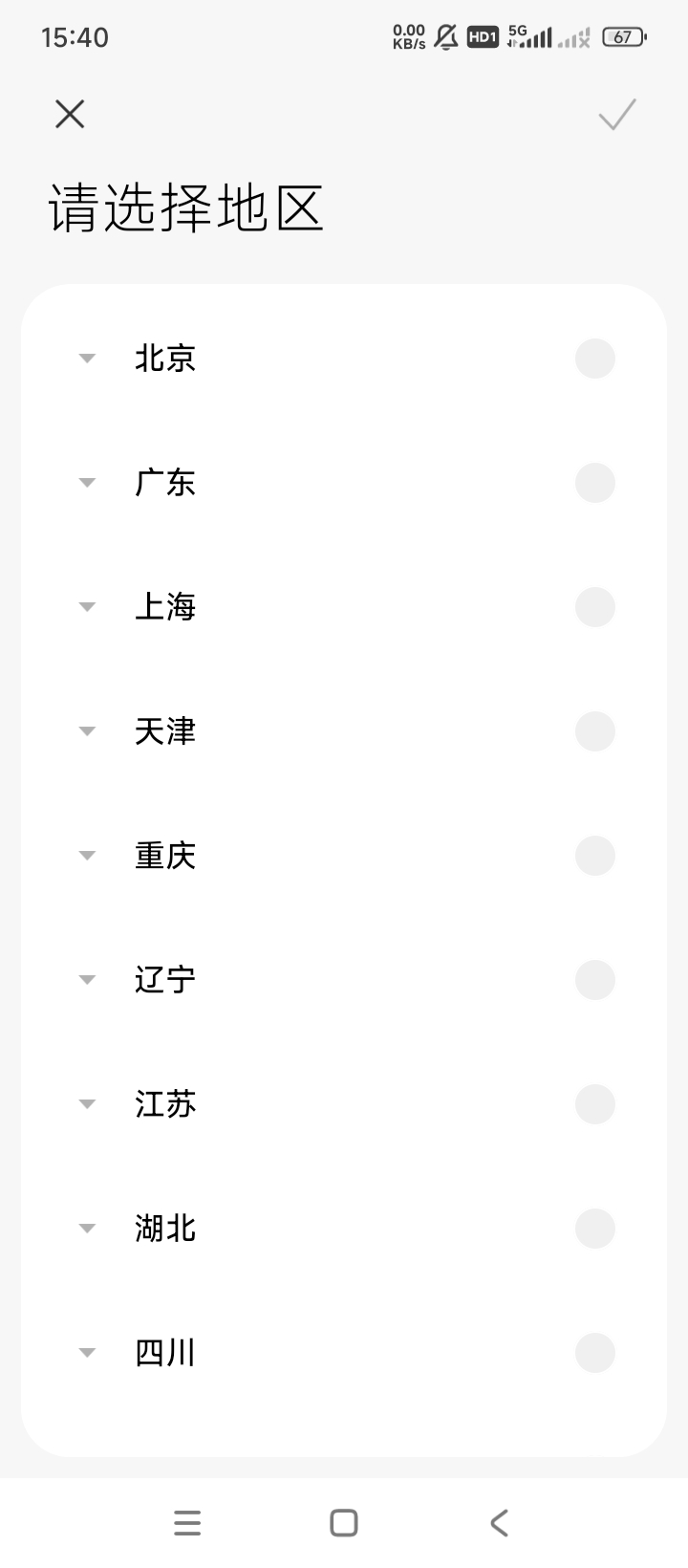Expand the 北京 region list

[x=87, y=359]
